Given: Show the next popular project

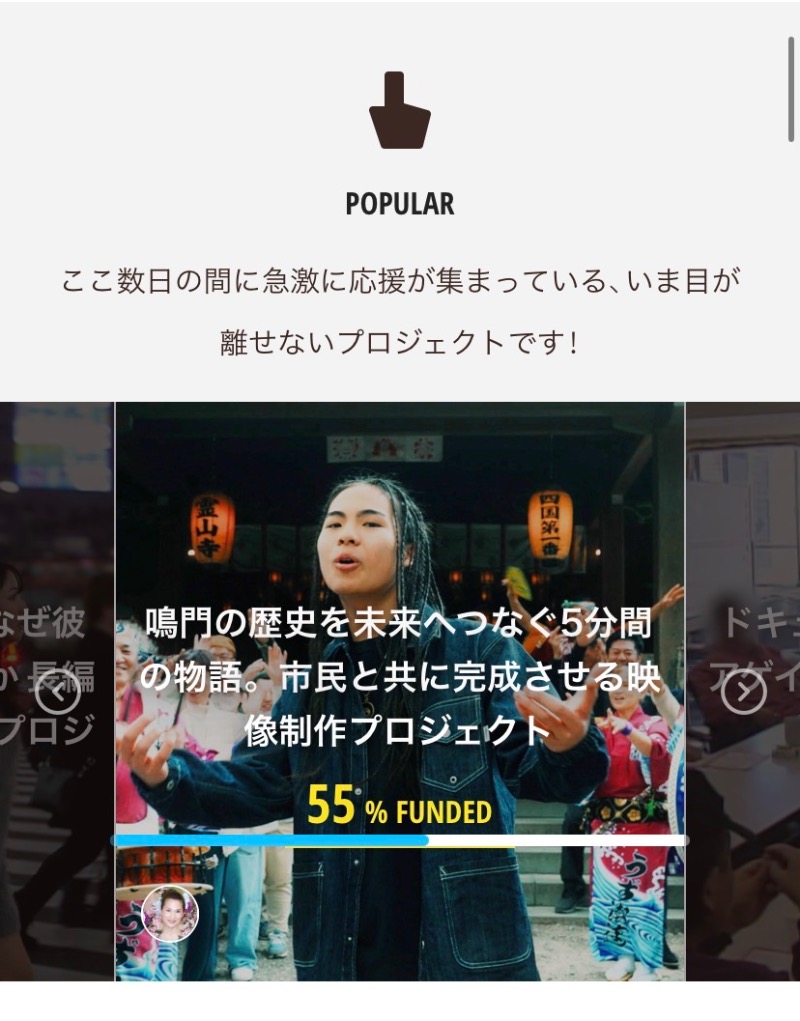Looking at the screenshot, I should click(x=743, y=691).
